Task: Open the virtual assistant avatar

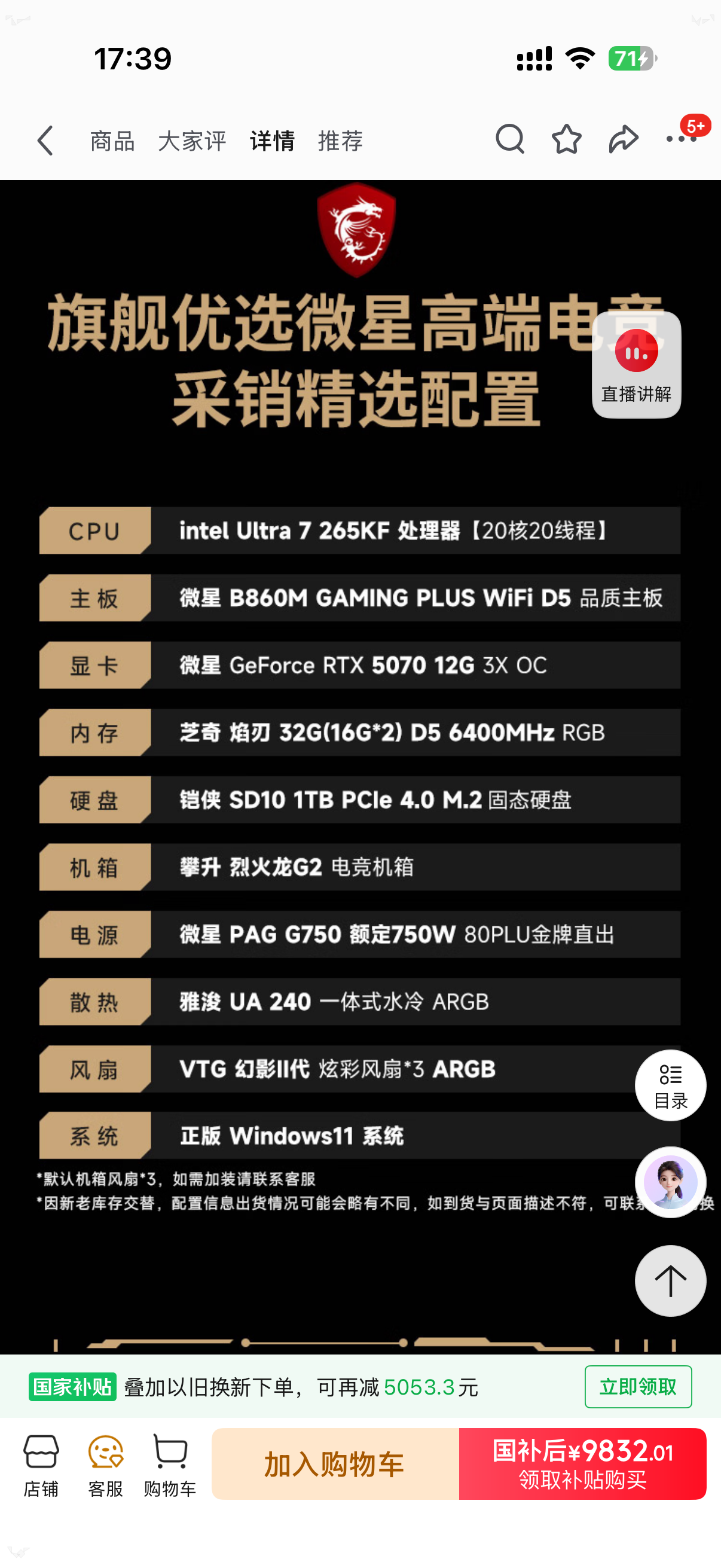Action: (670, 1182)
